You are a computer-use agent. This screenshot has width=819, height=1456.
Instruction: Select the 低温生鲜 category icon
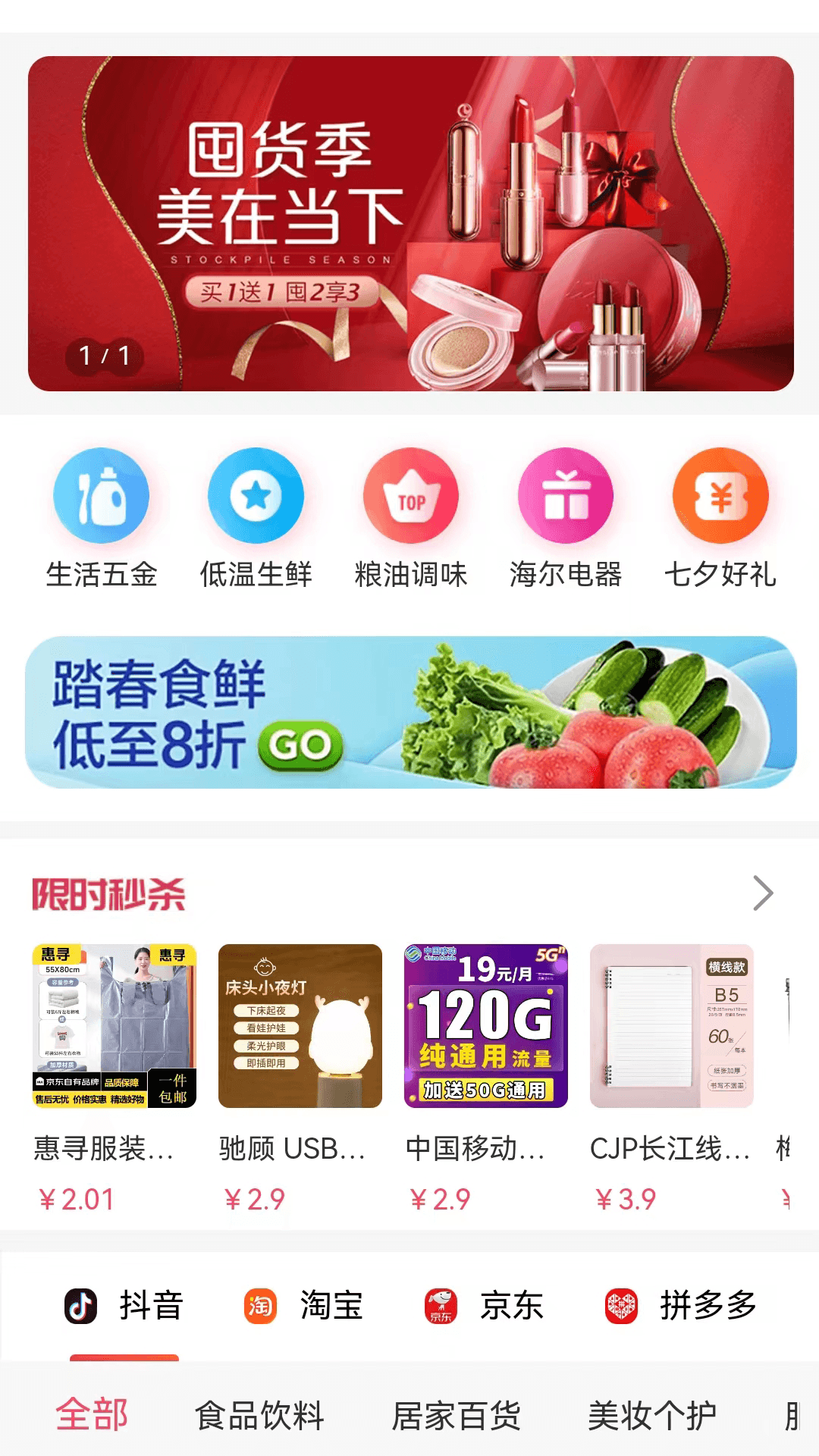pos(256,497)
